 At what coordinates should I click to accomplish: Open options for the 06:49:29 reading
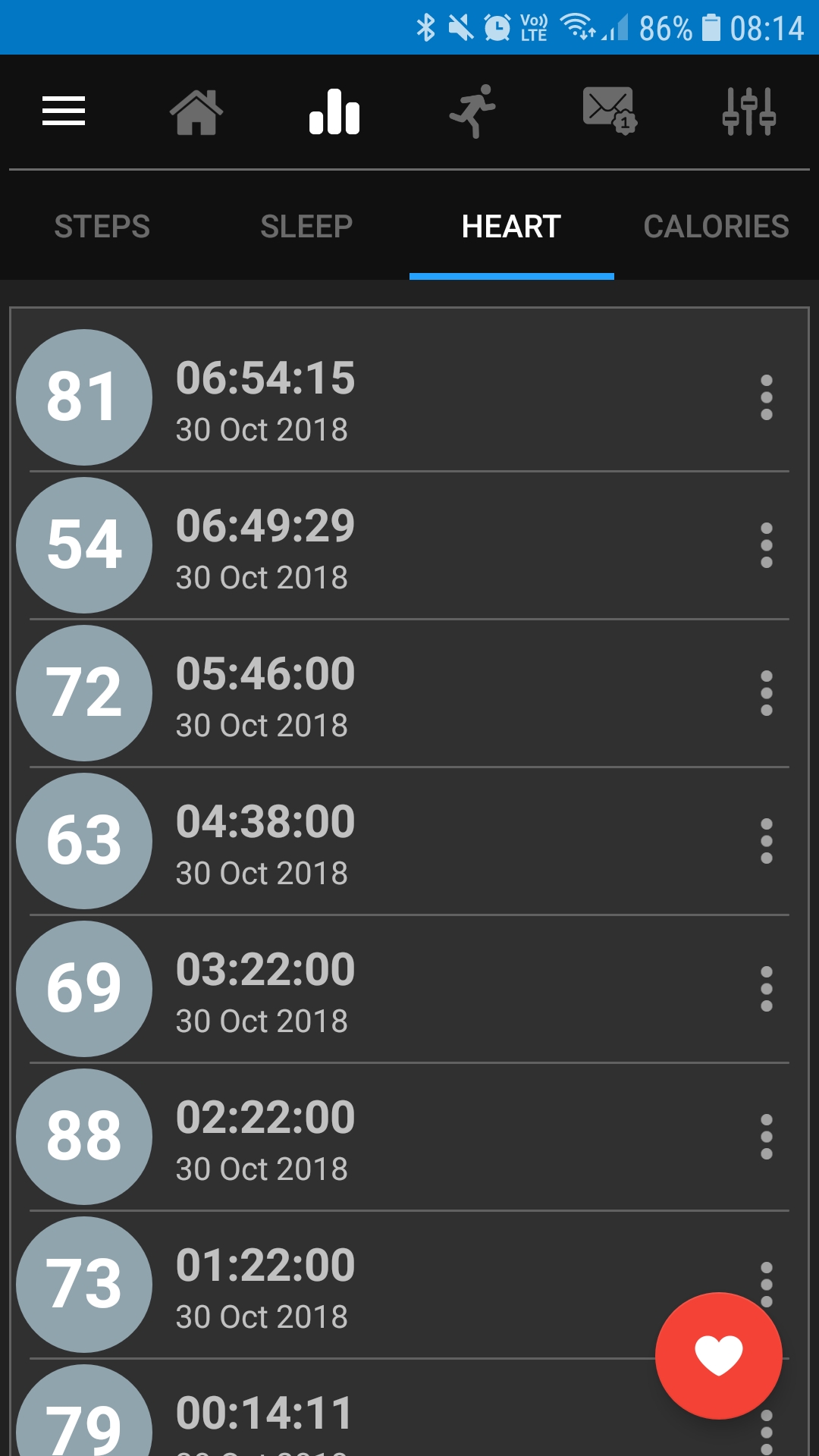tap(767, 545)
